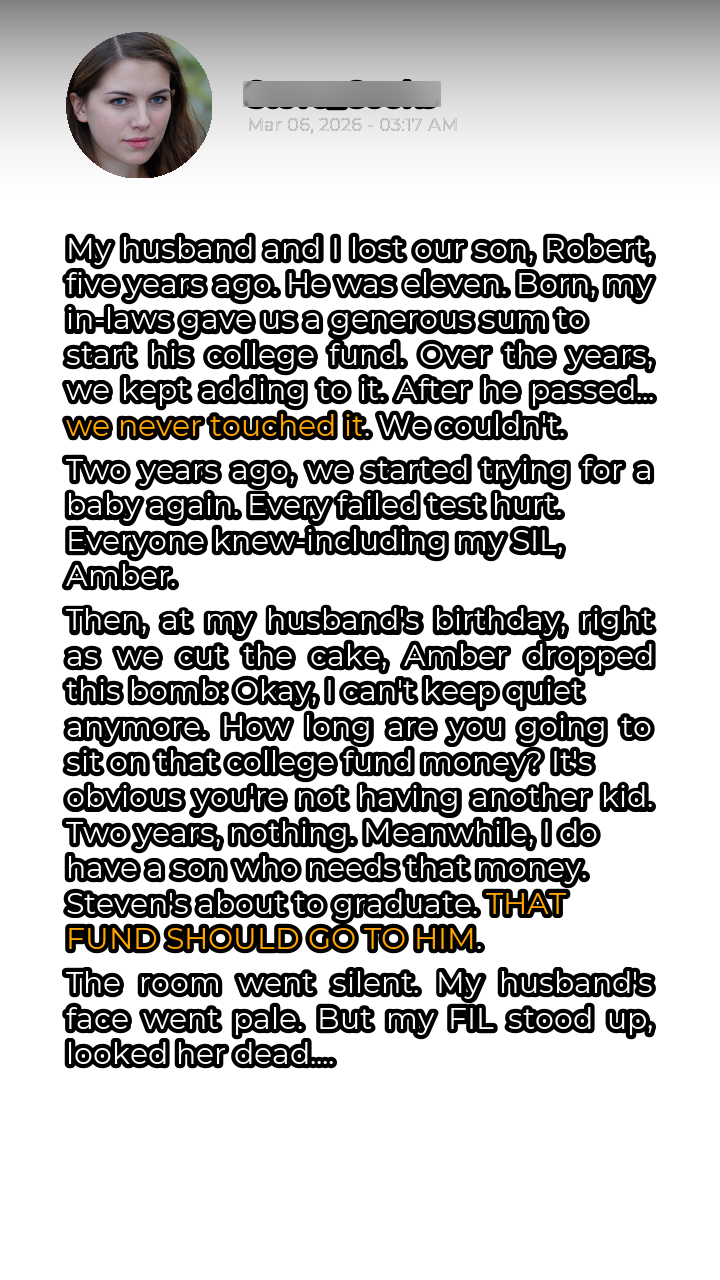Screen dimensions: 720x1280
Task: Open the author's profile picture
Action: pyautogui.click(x=139, y=105)
